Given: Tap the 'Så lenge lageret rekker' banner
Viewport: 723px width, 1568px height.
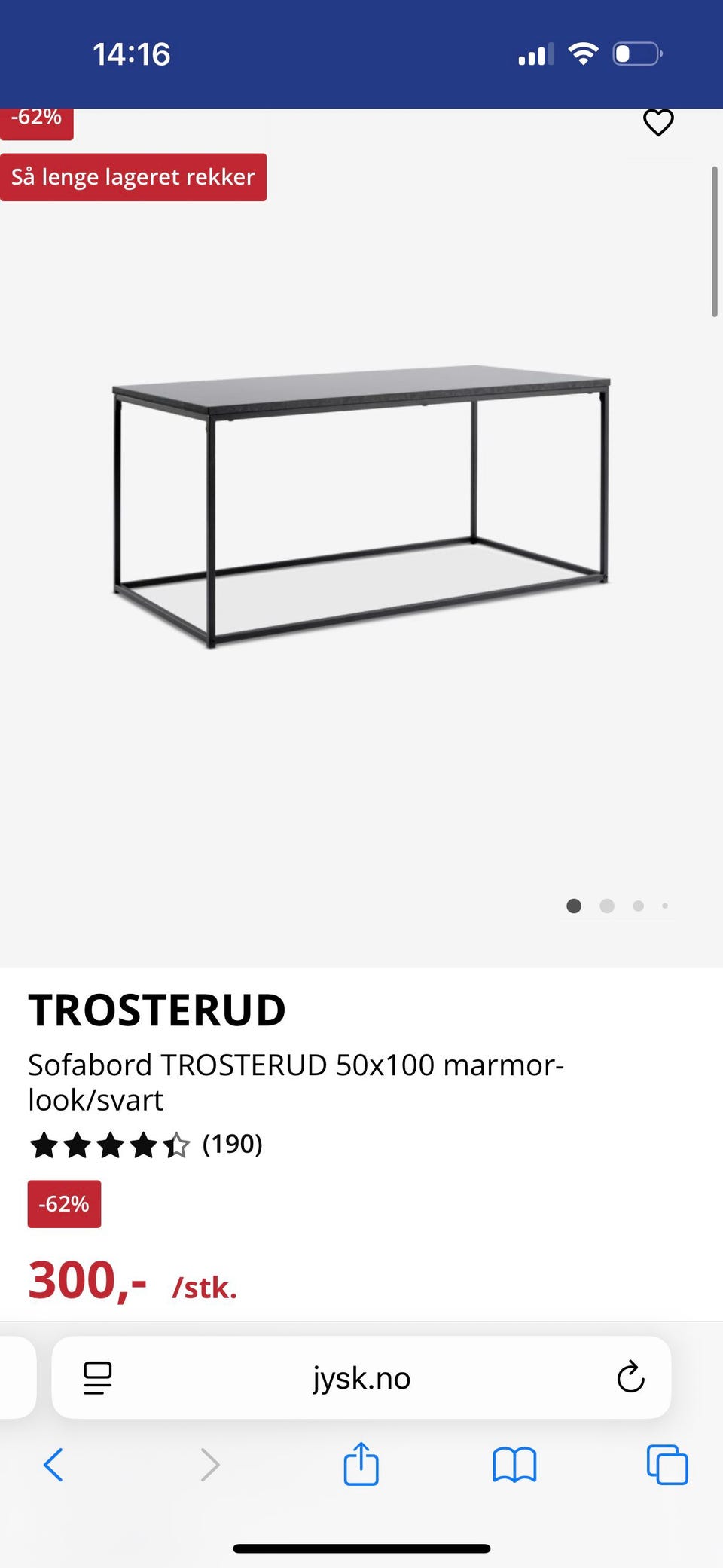Looking at the screenshot, I should [134, 177].
